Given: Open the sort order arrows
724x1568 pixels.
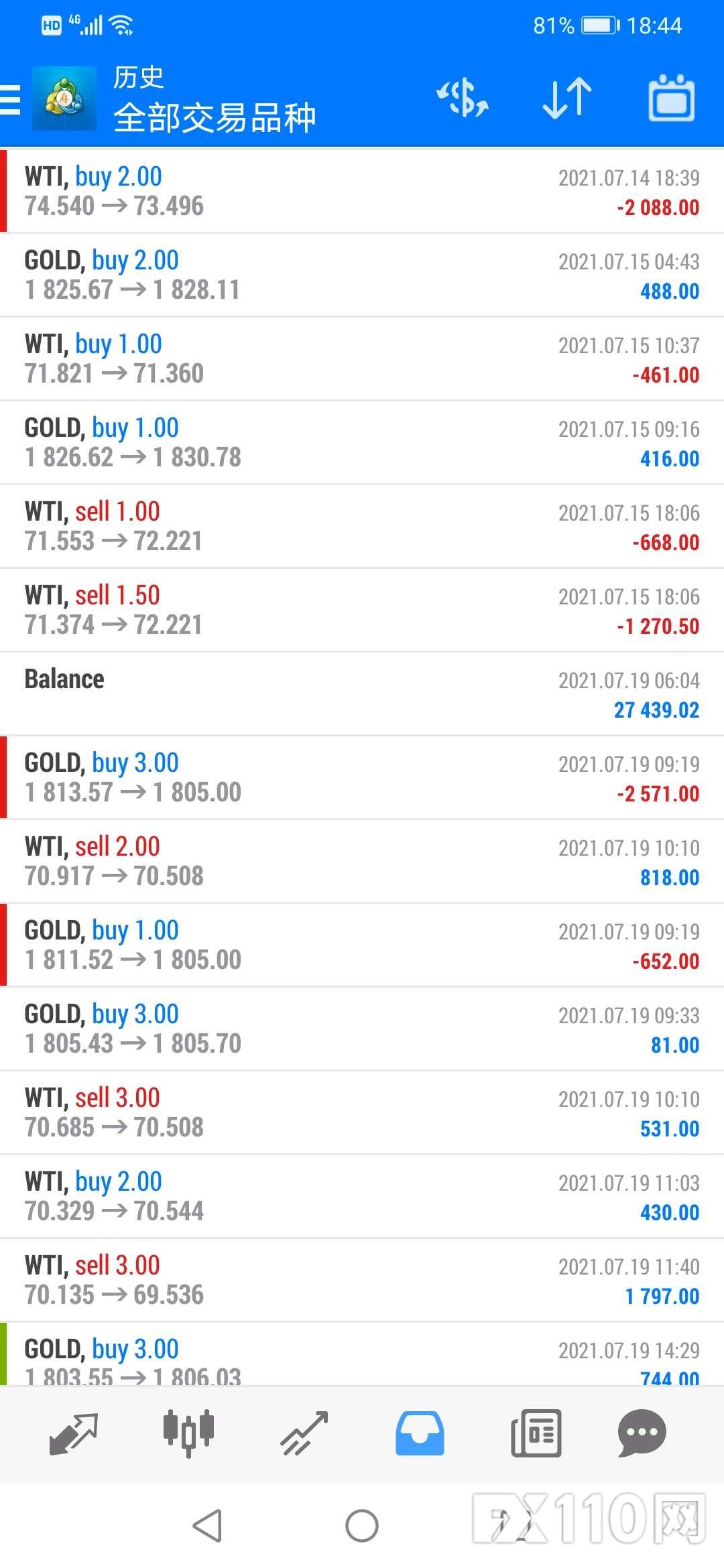Looking at the screenshot, I should (x=567, y=99).
